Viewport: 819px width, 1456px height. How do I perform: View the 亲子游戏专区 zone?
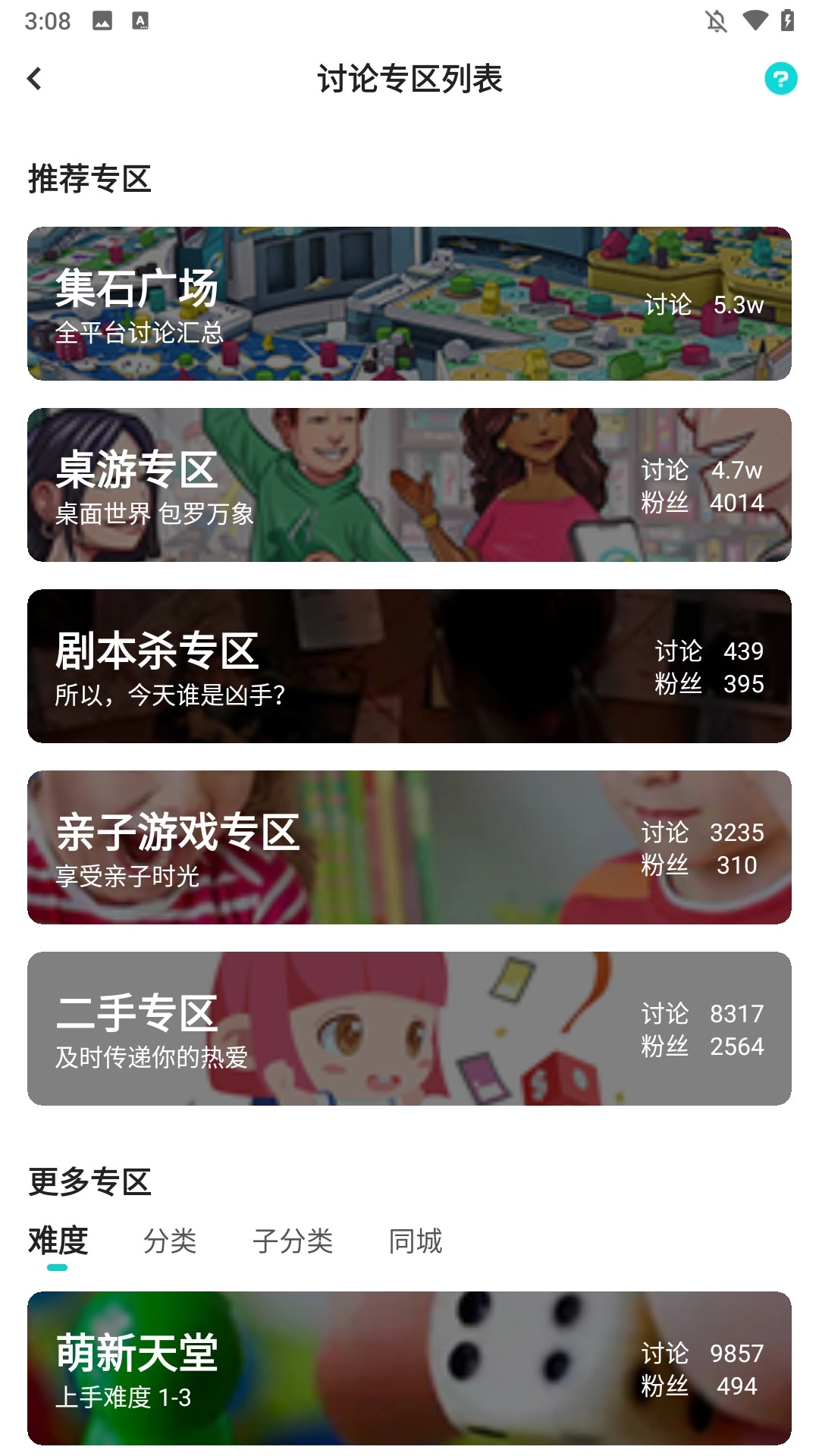pyautogui.click(x=409, y=847)
